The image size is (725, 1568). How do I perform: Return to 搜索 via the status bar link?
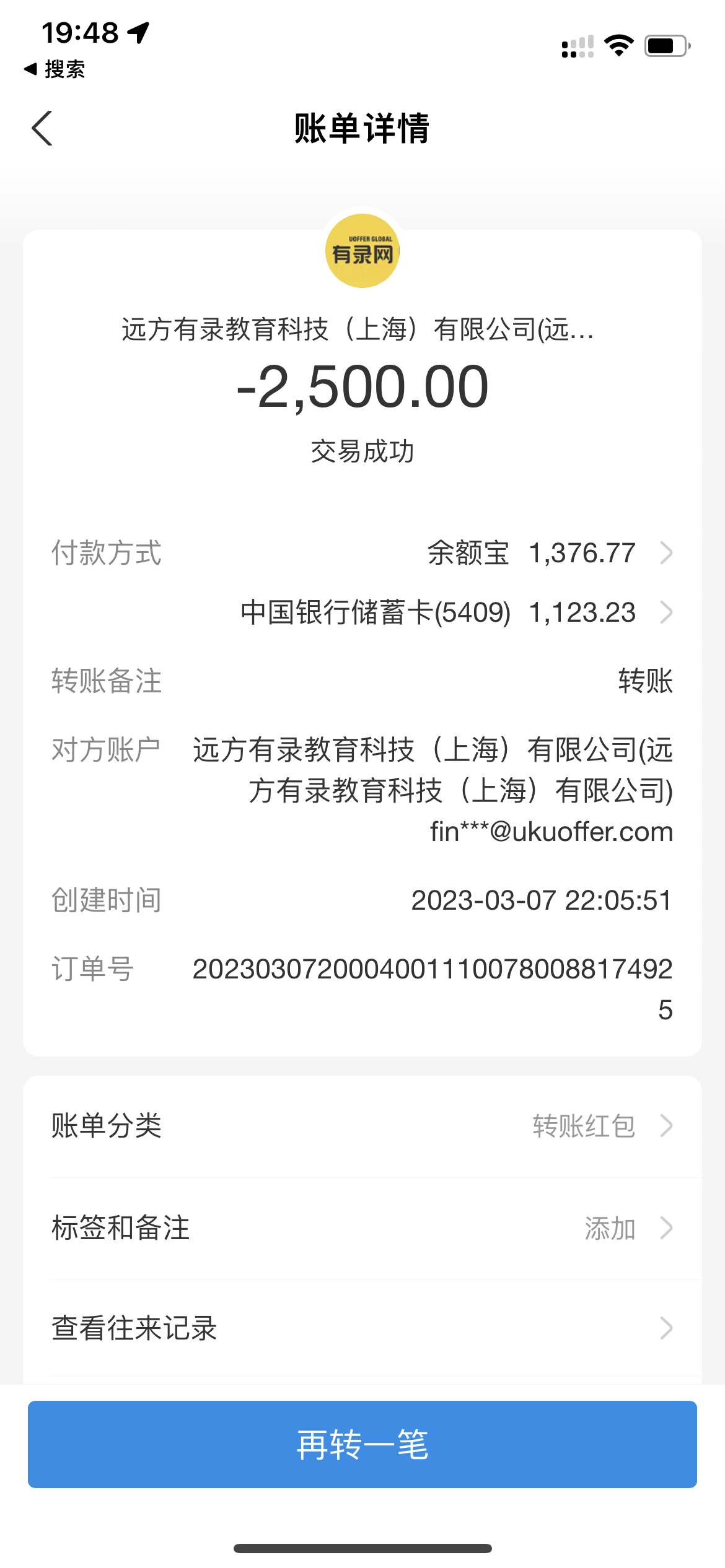(55, 69)
